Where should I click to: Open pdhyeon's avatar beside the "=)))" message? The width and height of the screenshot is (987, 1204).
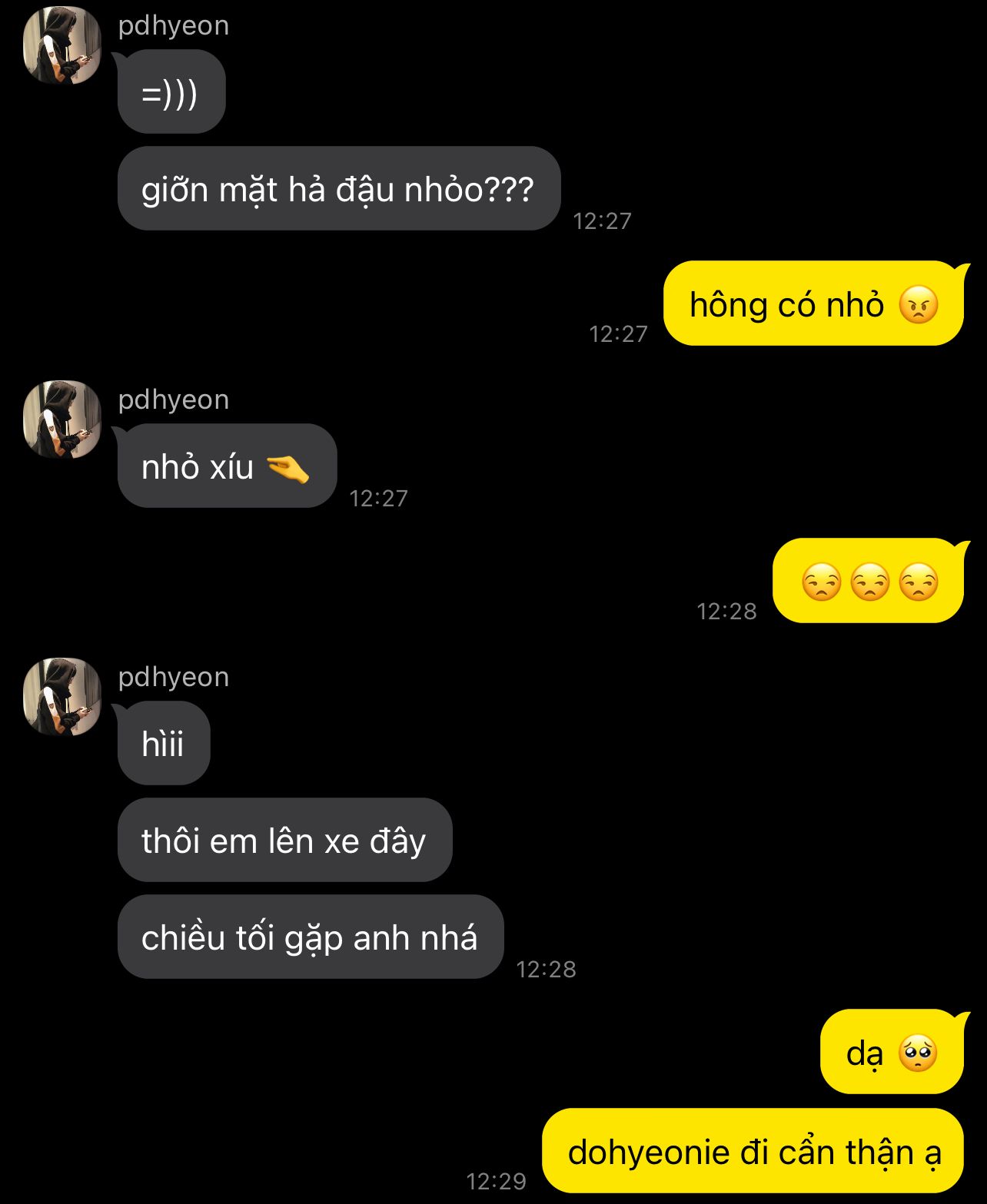click(x=62, y=45)
